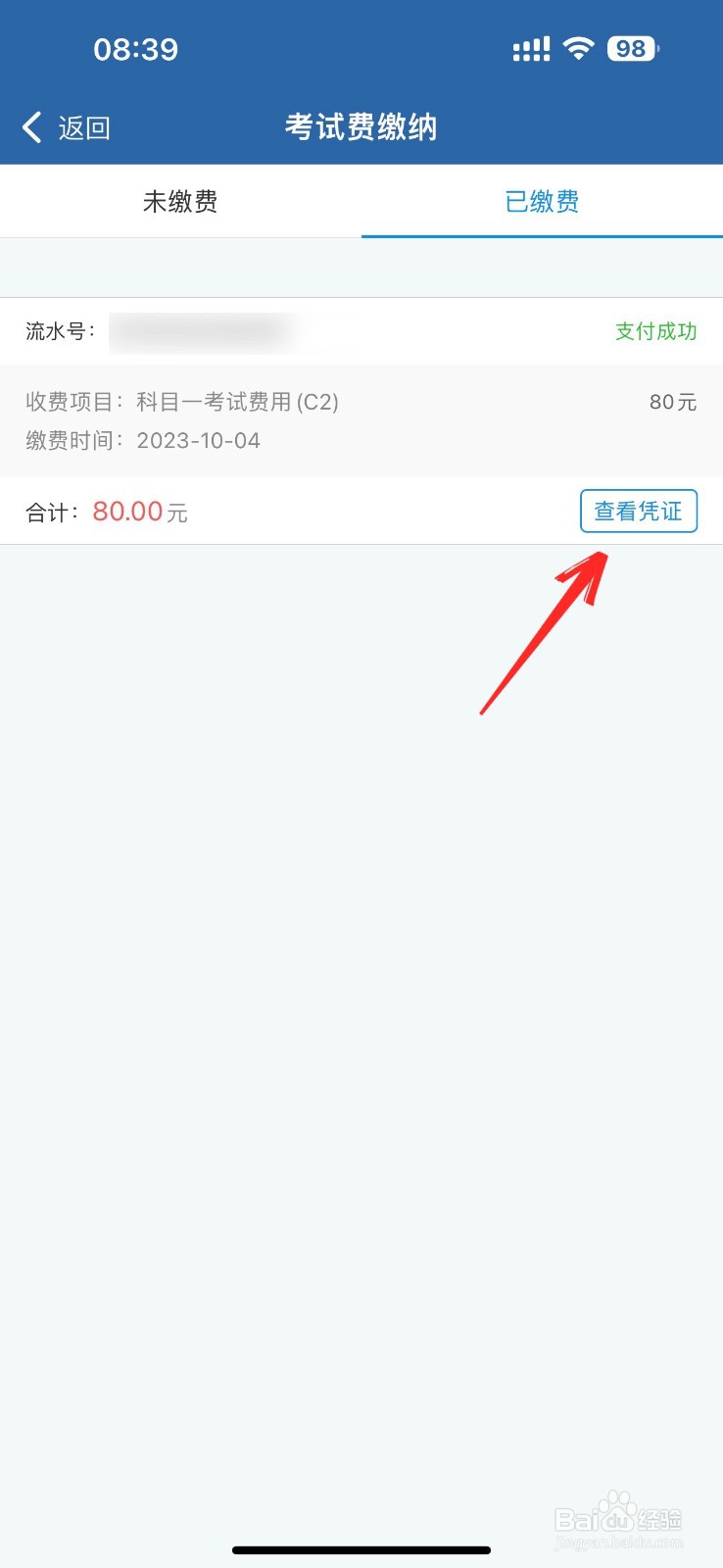This screenshot has height=1568, width=723.
Task: Tap the 80元 fee amount text
Action: [672, 402]
